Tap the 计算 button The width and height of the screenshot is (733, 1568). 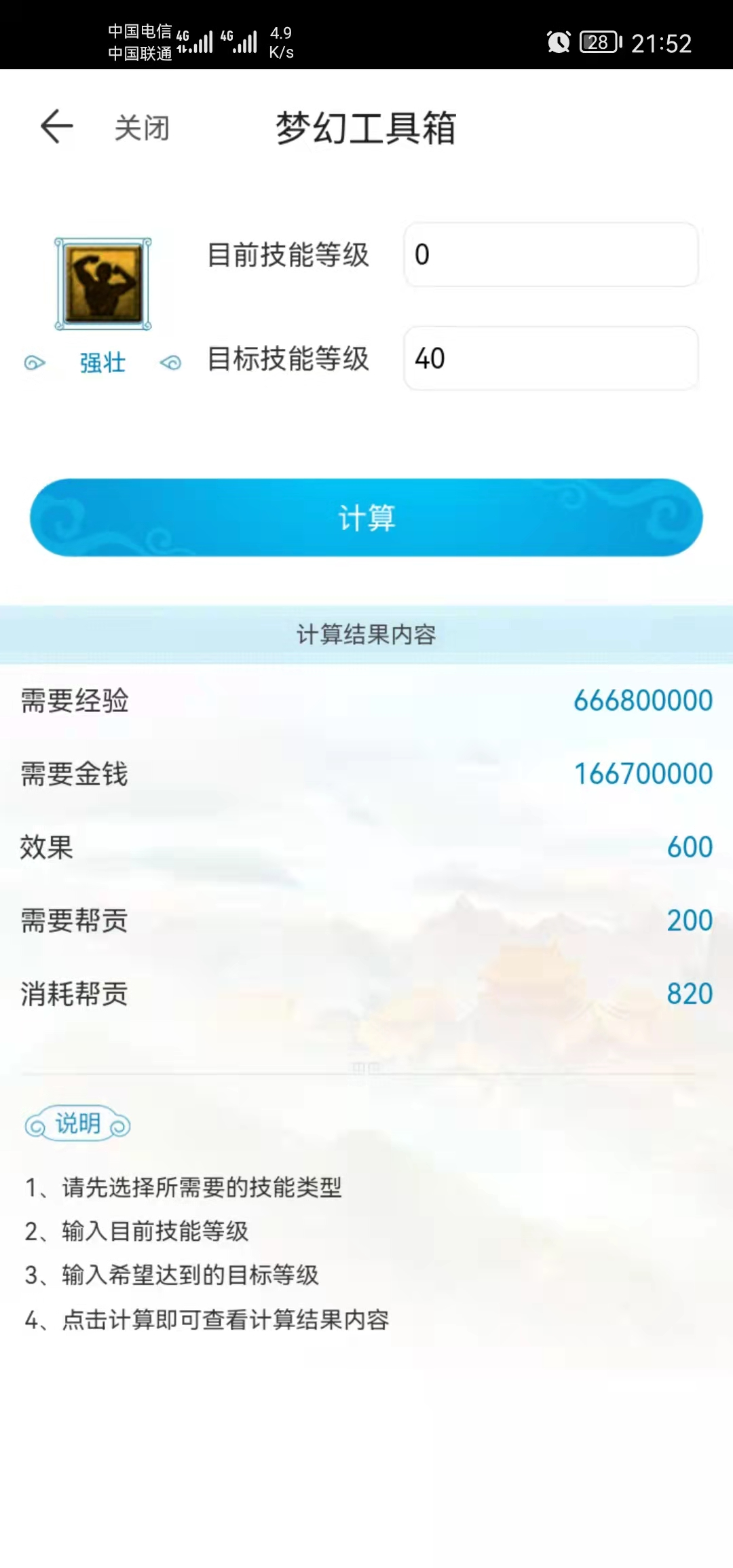click(x=366, y=518)
